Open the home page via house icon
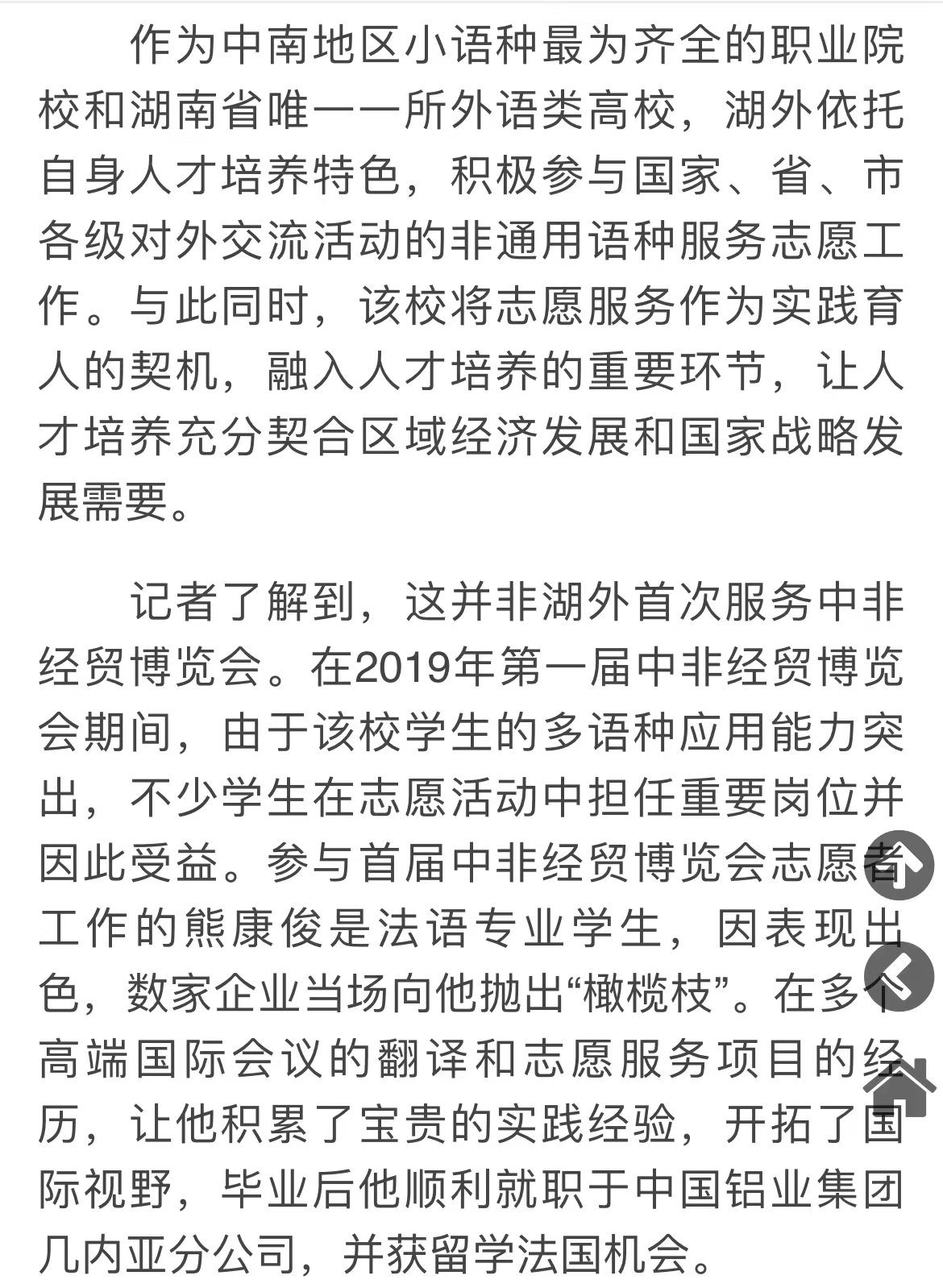 coord(901,1086)
